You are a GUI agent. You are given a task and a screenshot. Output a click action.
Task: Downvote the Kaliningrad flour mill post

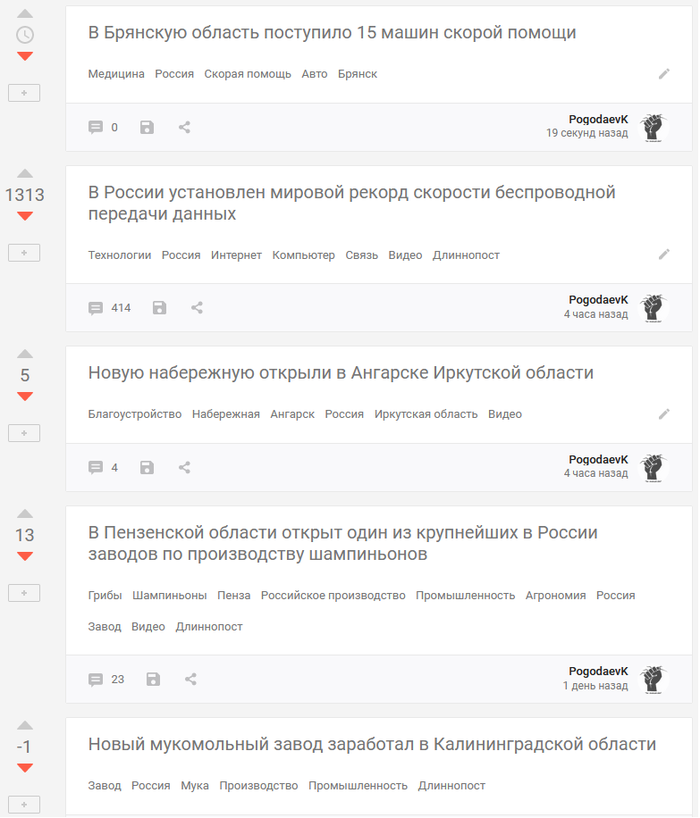[25, 768]
